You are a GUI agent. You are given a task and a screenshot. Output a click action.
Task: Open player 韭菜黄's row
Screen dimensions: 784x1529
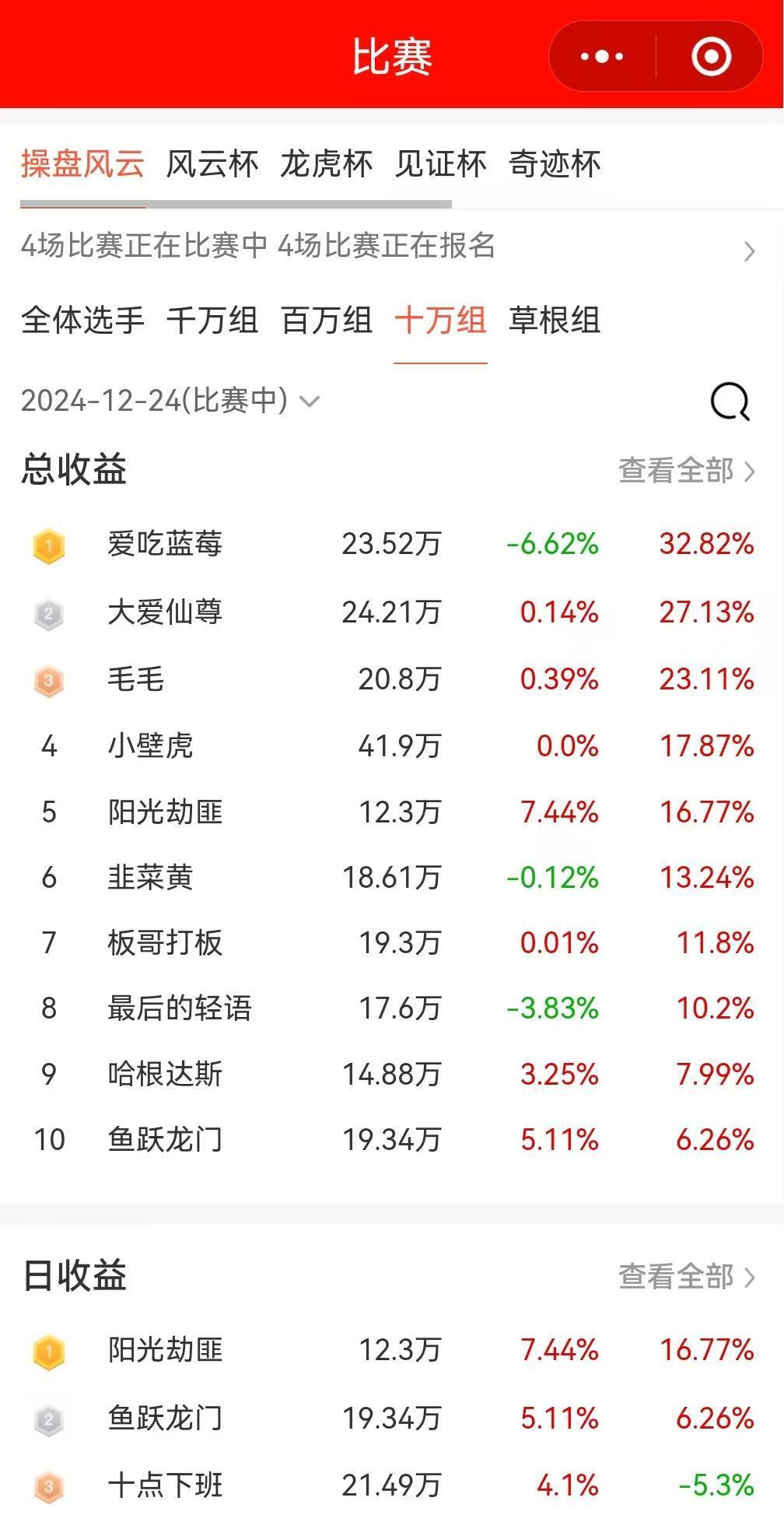pyautogui.click(x=392, y=878)
